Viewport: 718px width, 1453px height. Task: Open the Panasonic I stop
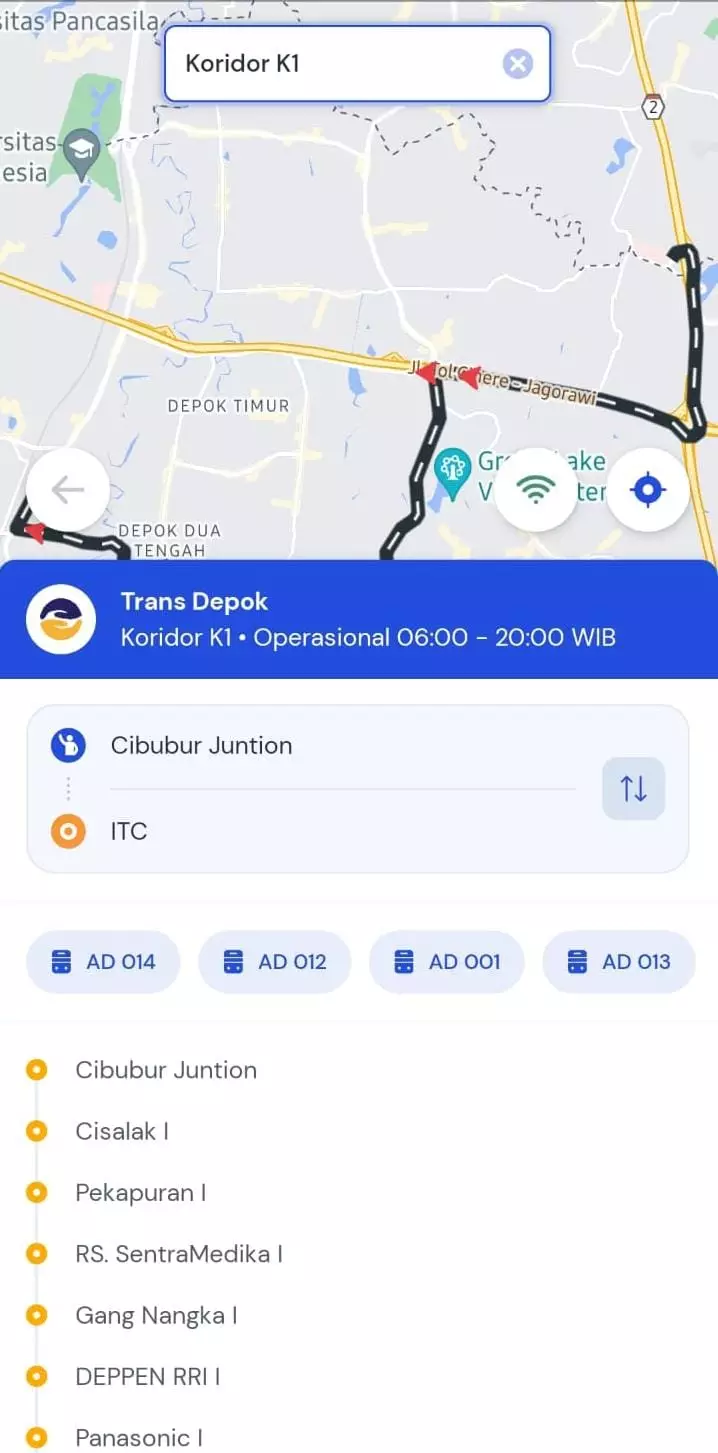[x=139, y=1438]
